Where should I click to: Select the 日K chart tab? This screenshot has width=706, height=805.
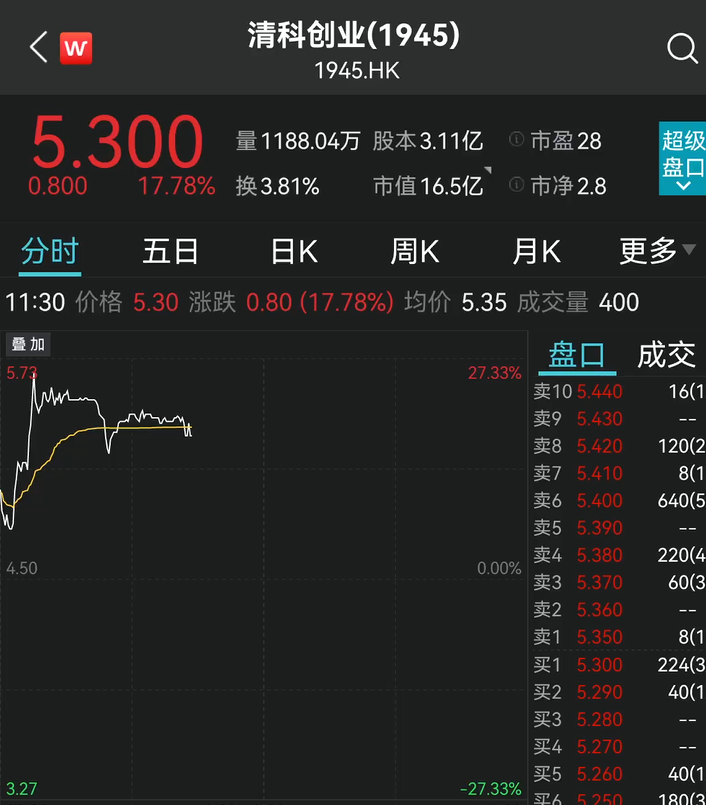[x=294, y=251]
